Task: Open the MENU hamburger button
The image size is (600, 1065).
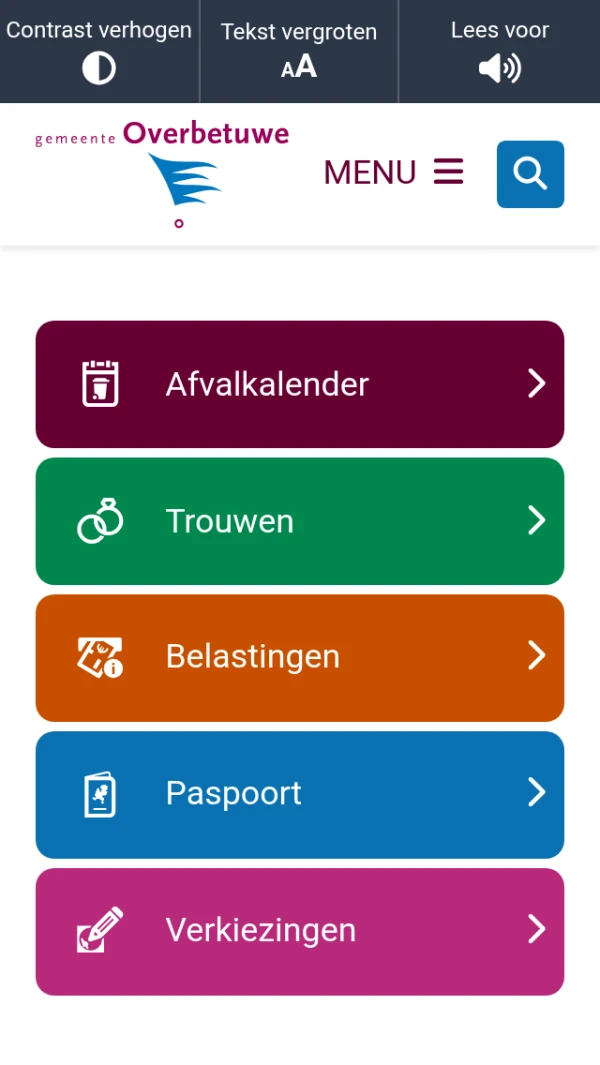Action: (x=393, y=173)
